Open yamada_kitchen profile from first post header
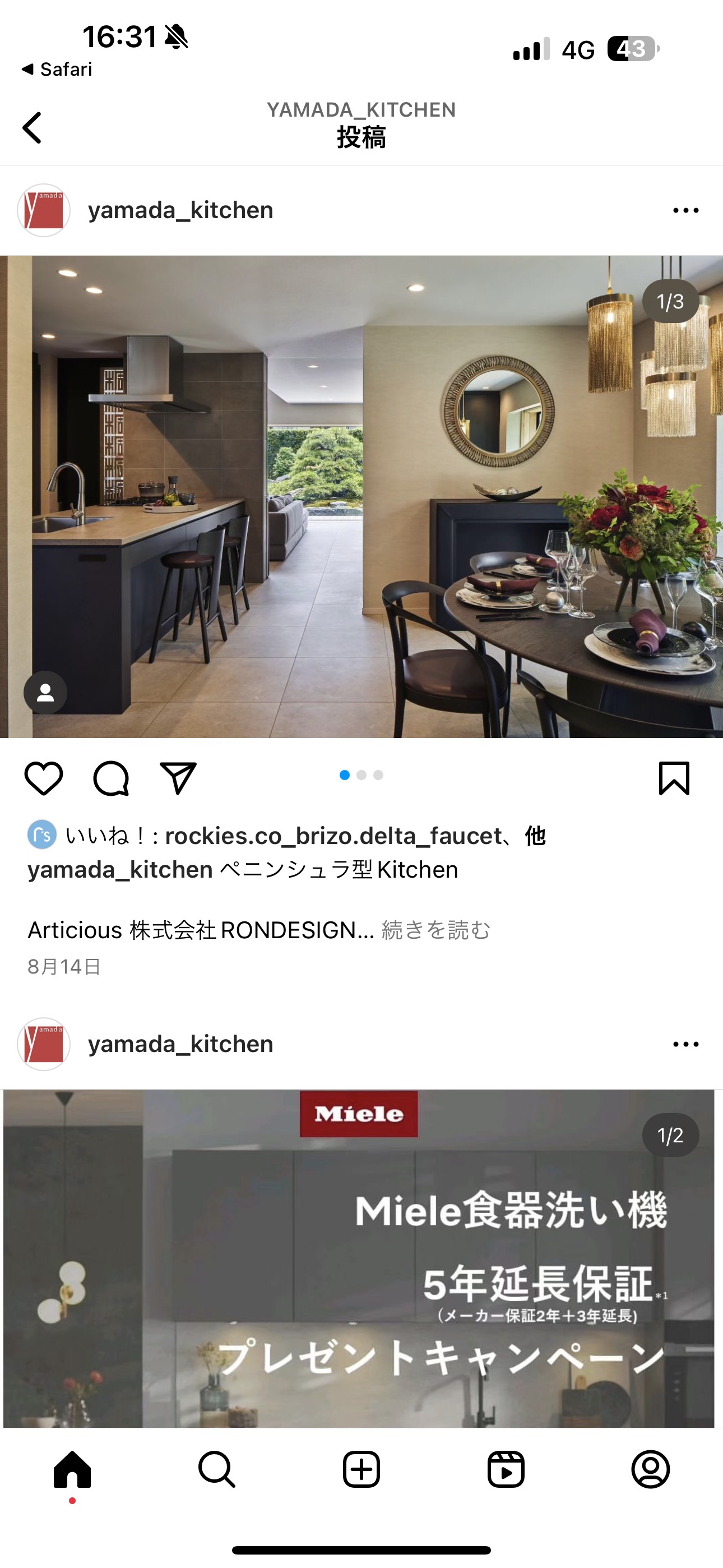Viewport: 723px width, 1568px height. coord(180,211)
